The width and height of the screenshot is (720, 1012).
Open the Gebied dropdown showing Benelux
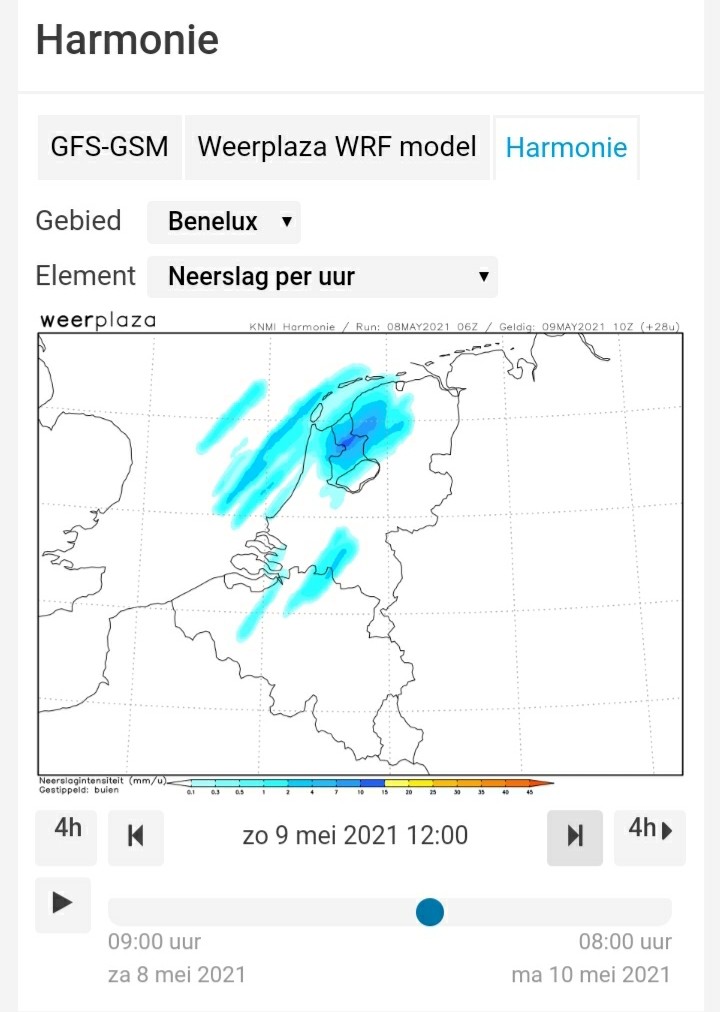224,222
